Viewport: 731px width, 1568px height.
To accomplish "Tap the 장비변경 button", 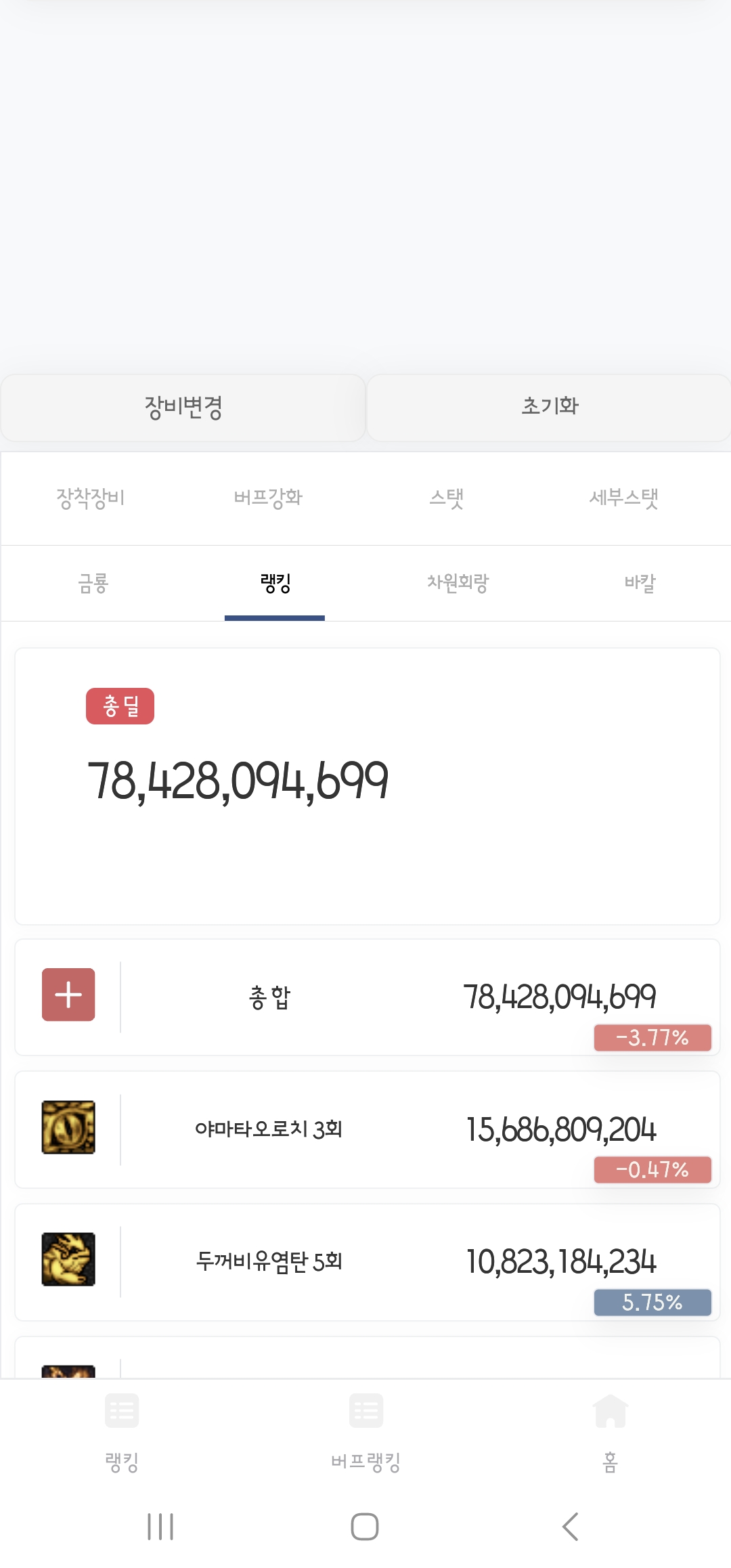I will coord(183,408).
